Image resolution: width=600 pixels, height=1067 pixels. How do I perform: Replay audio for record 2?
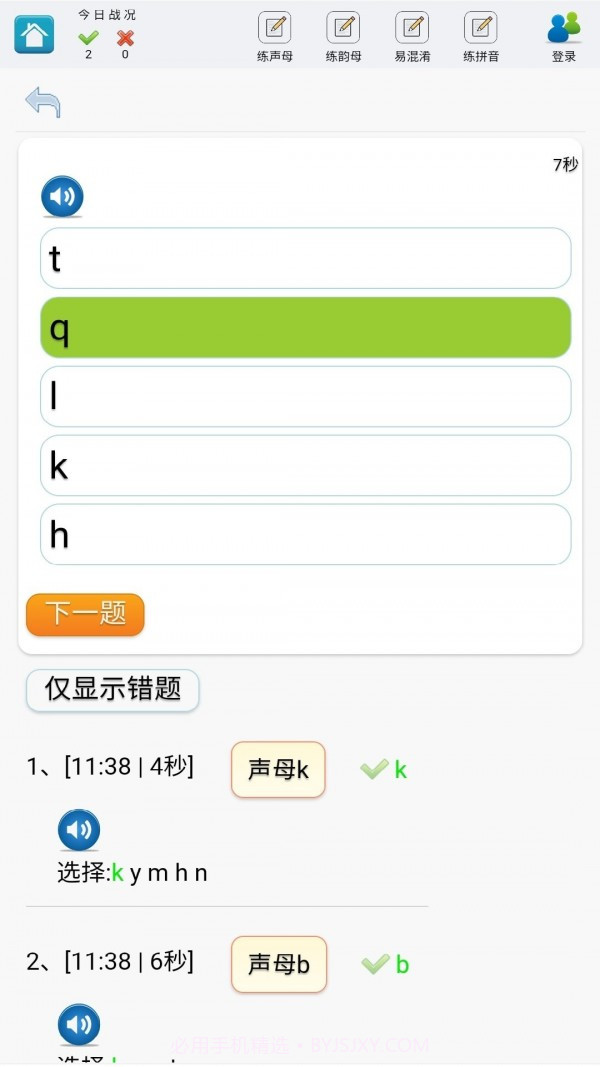pos(79,1025)
